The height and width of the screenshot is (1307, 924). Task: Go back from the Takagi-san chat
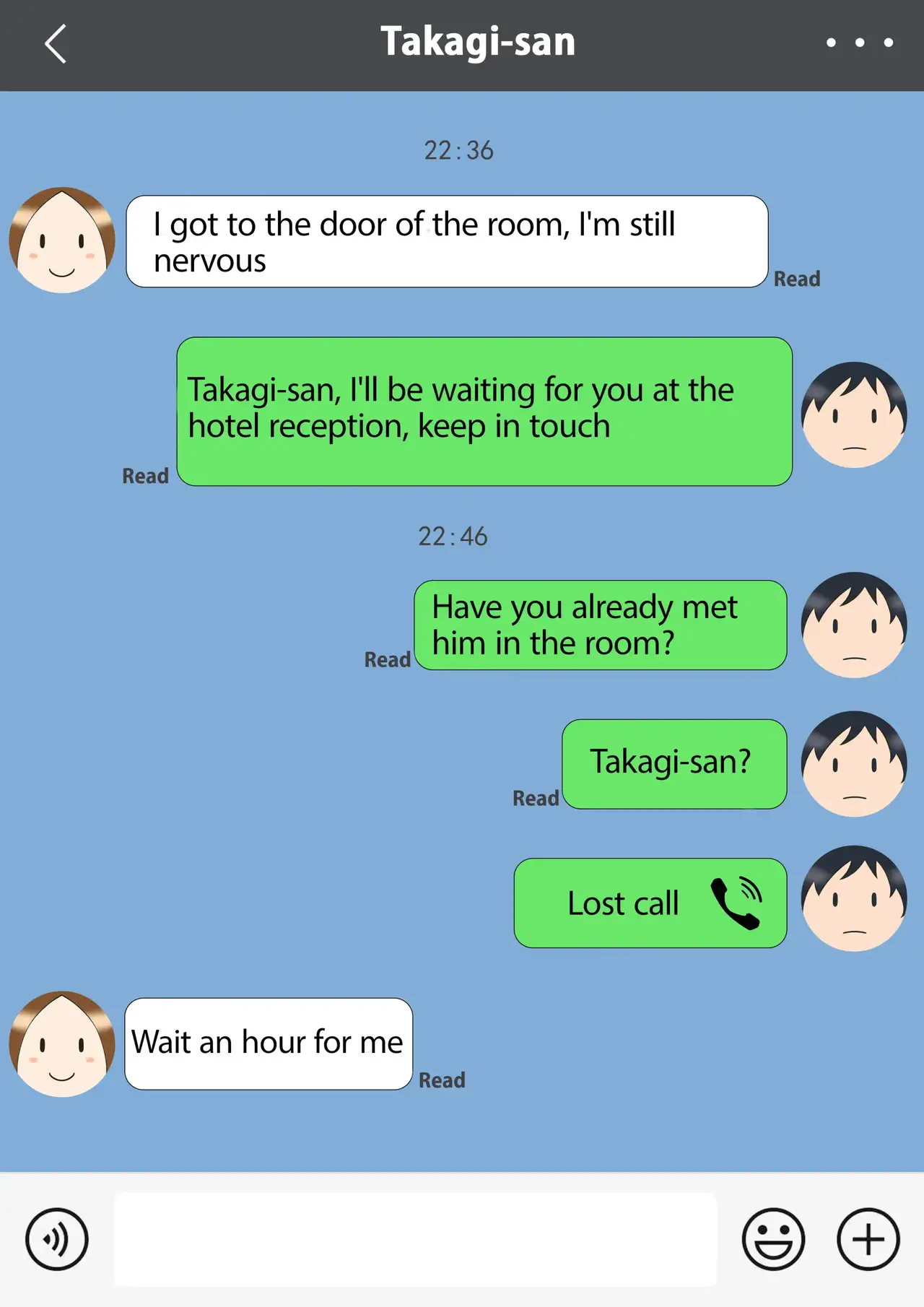tap(56, 44)
